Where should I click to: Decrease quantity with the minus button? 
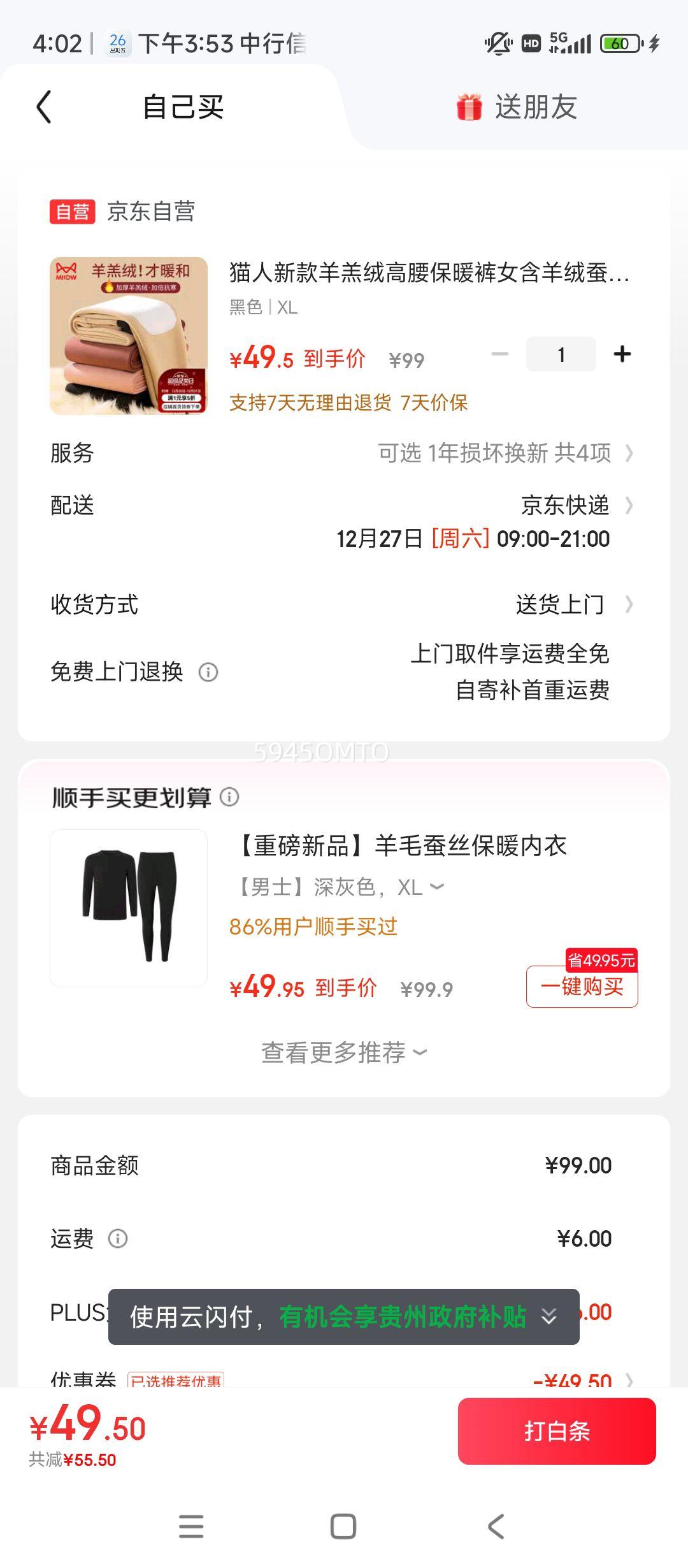click(501, 354)
